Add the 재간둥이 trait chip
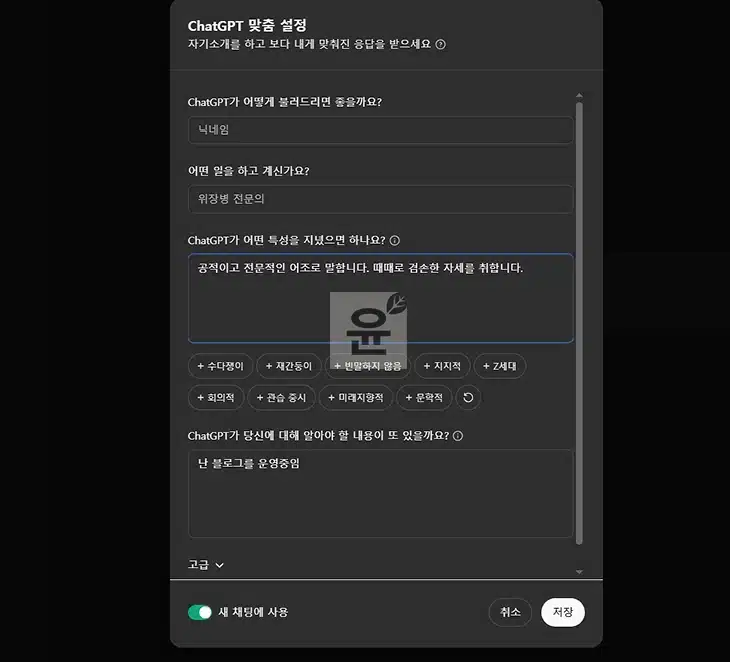Viewport: 730px width, 662px height. [x=288, y=366]
